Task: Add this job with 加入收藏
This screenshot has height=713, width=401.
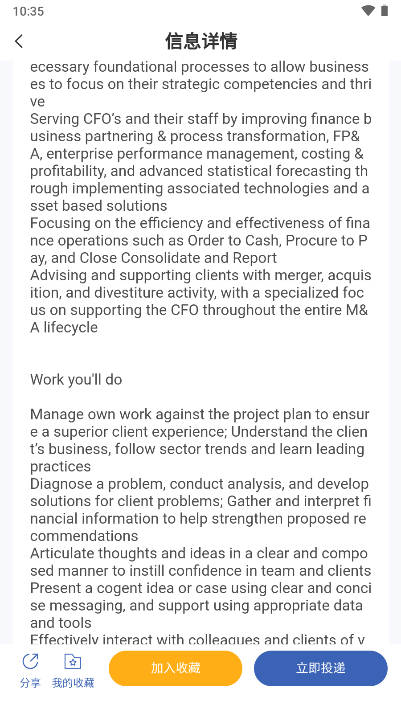Action: pos(175,668)
